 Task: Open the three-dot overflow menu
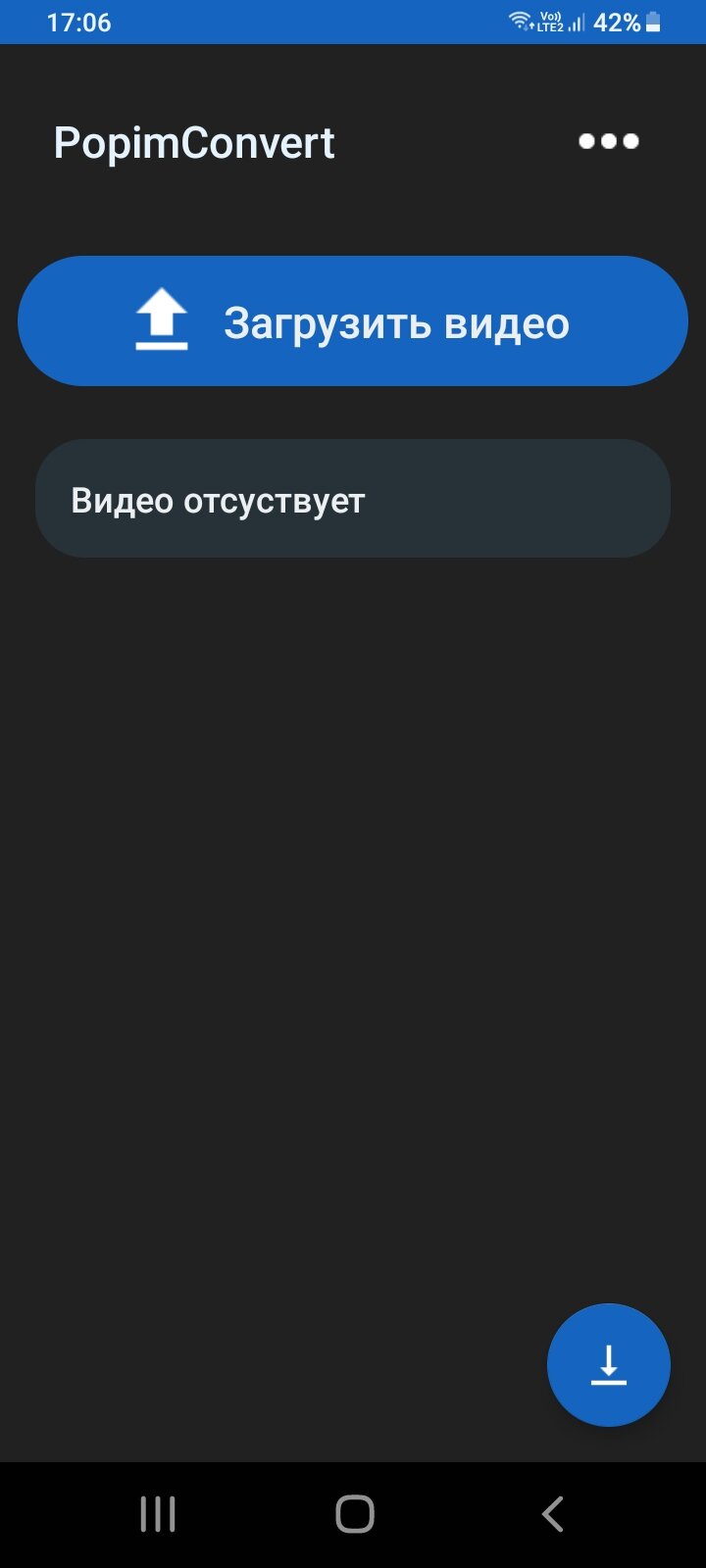pos(608,142)
